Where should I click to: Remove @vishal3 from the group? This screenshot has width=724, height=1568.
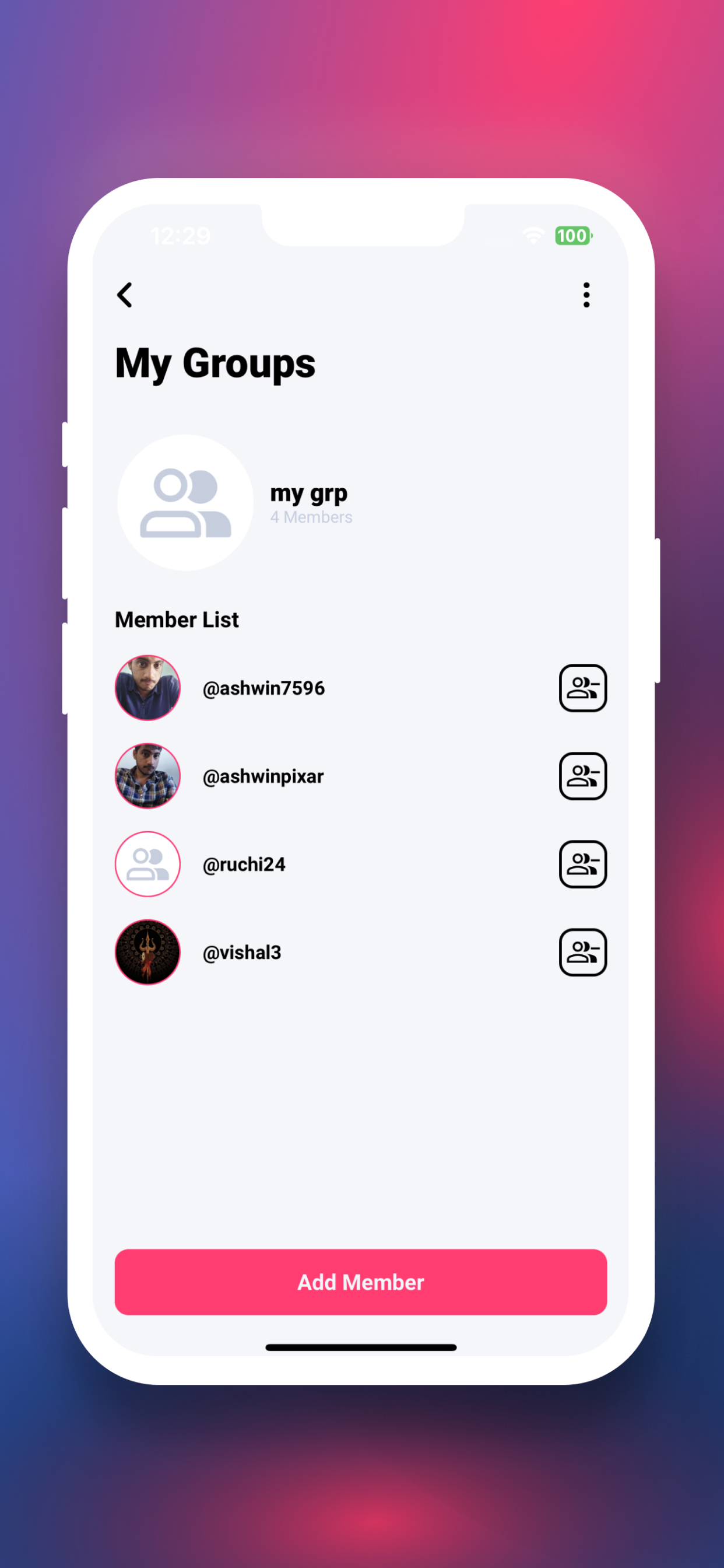point(582,952)
